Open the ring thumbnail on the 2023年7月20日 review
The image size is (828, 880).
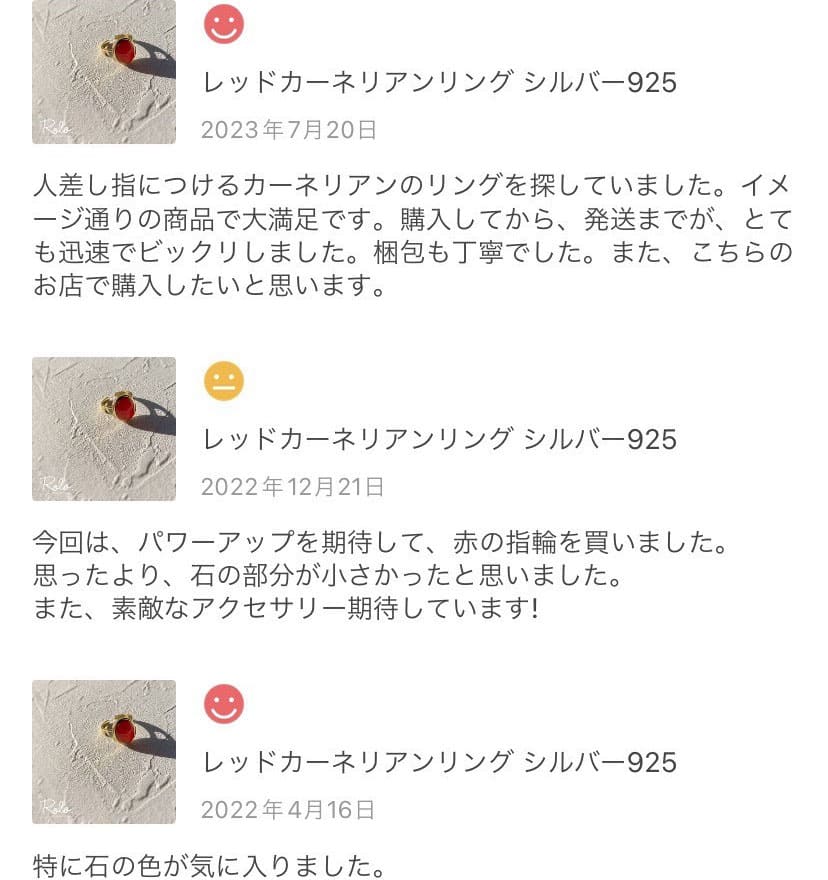click(104, 72)
